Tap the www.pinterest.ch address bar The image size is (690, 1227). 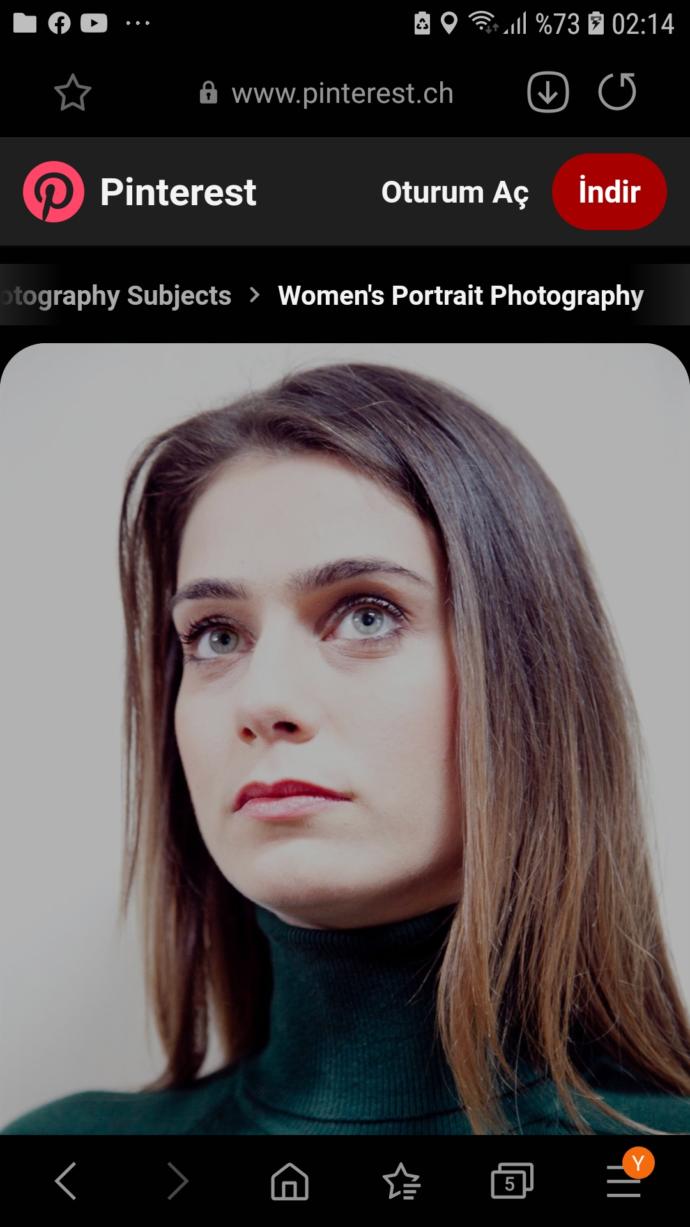pos(326,93)
